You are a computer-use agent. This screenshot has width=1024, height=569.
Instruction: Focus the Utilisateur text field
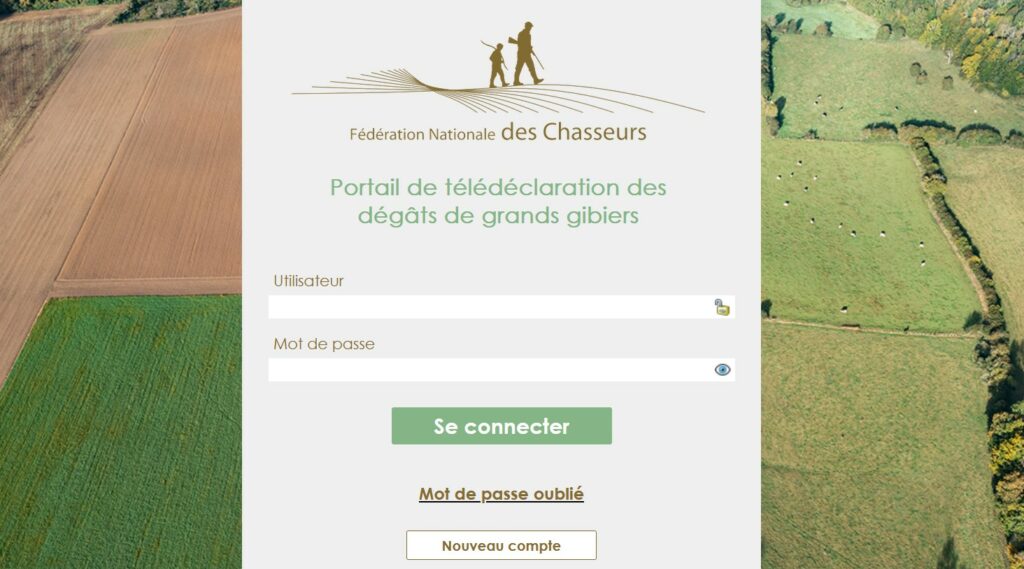490,307
